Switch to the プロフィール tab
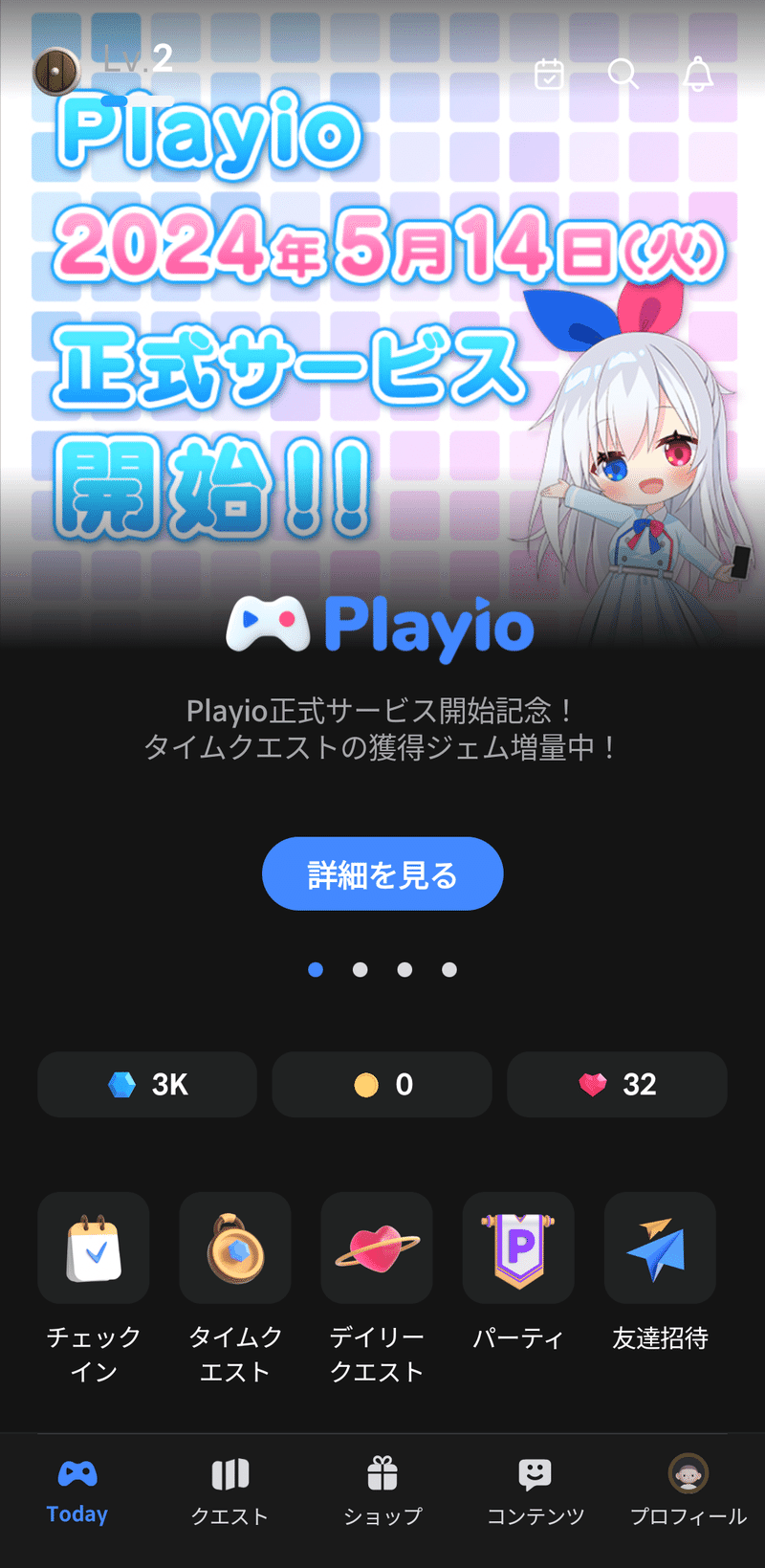This screenshot has height=1568, width=765. pyautogui.click(x=688, y=1492)
